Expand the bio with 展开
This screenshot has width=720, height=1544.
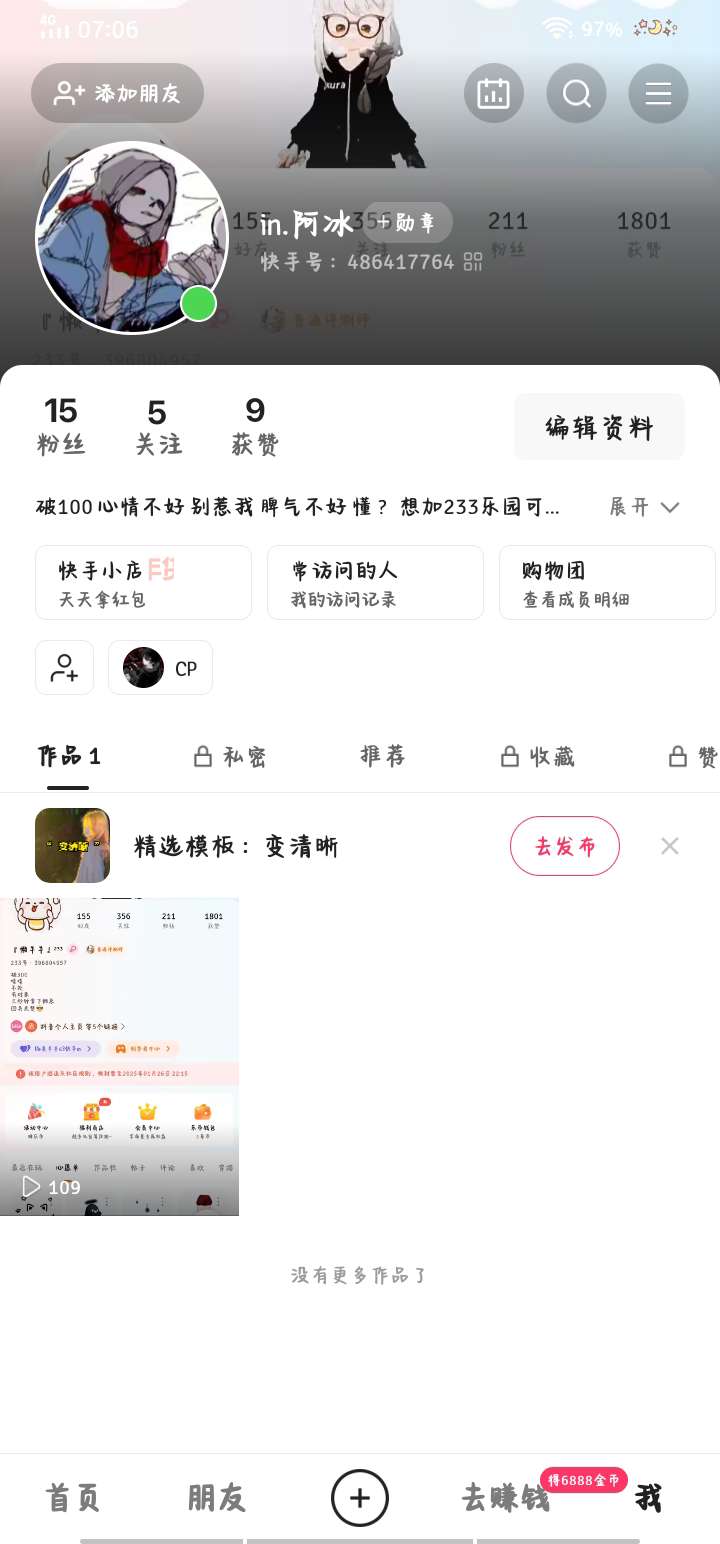(644, 507)
